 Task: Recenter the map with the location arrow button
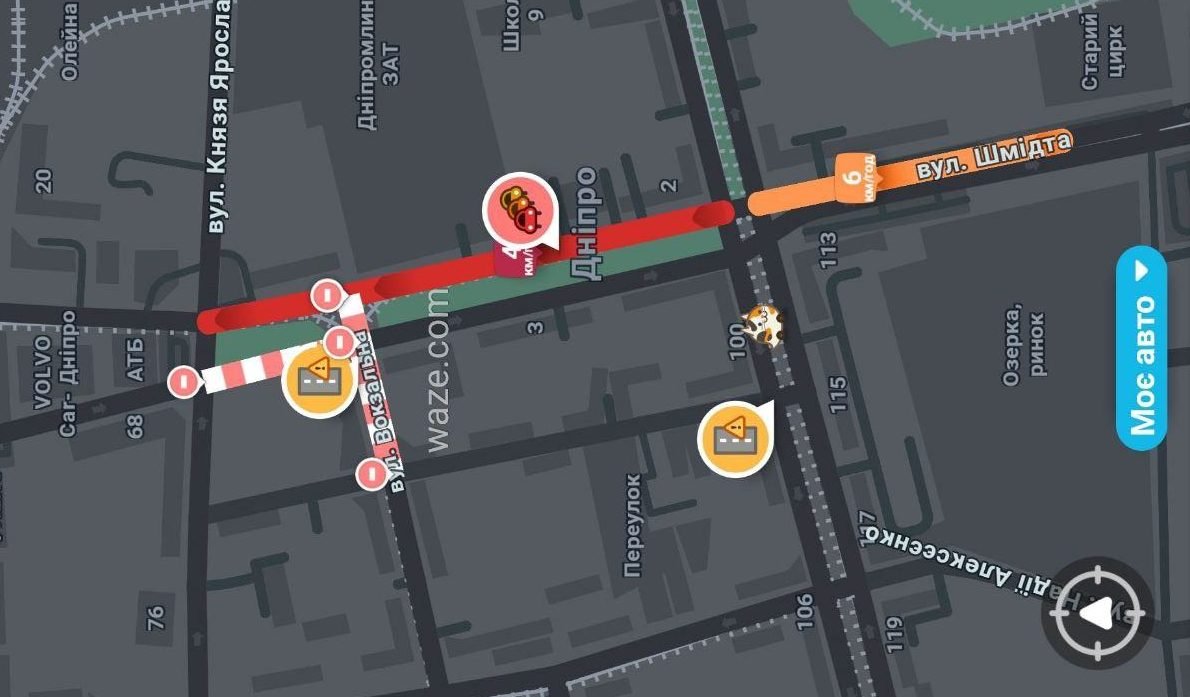coord(1097,613)
